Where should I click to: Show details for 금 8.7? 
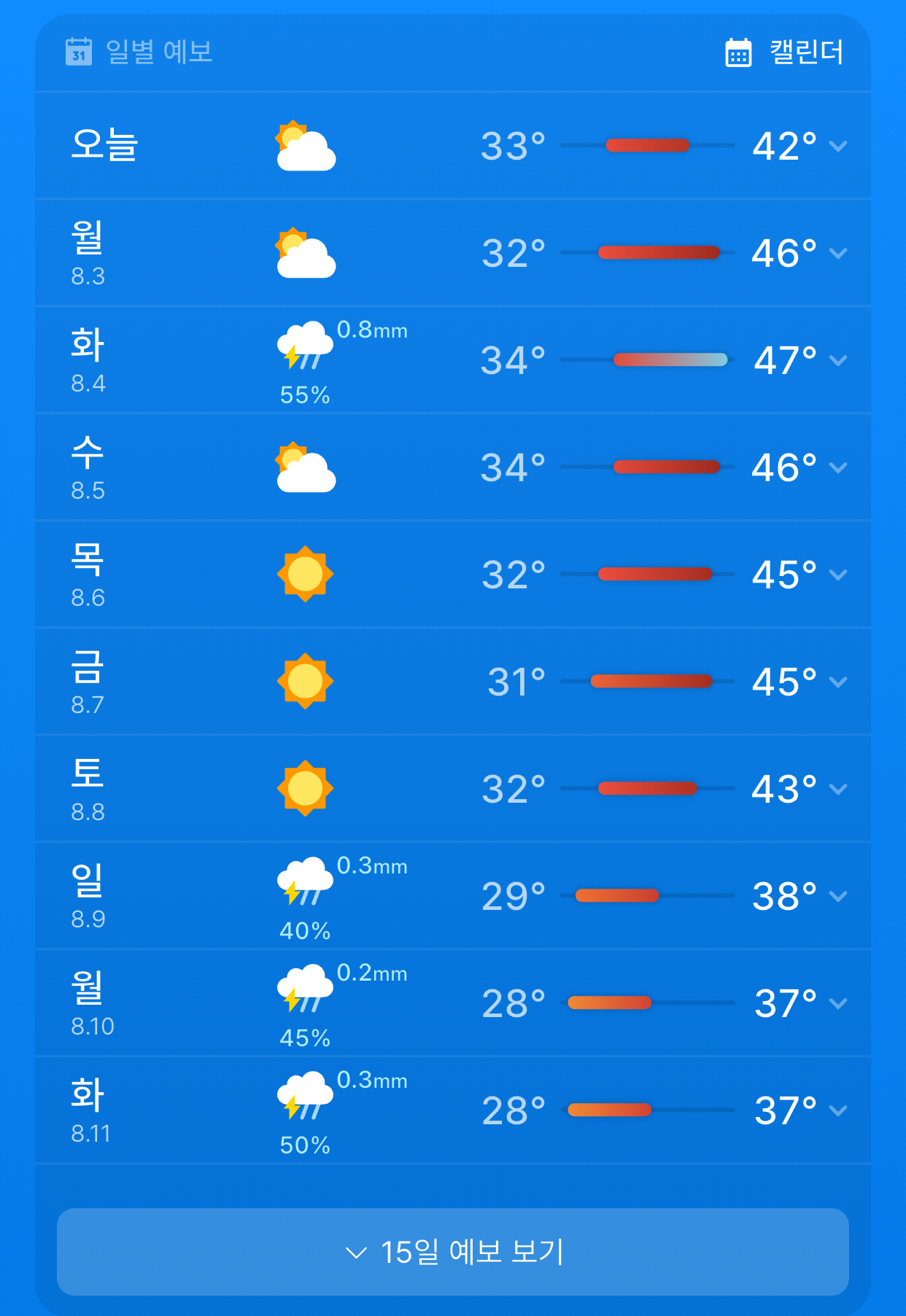[x=453, y=681]
